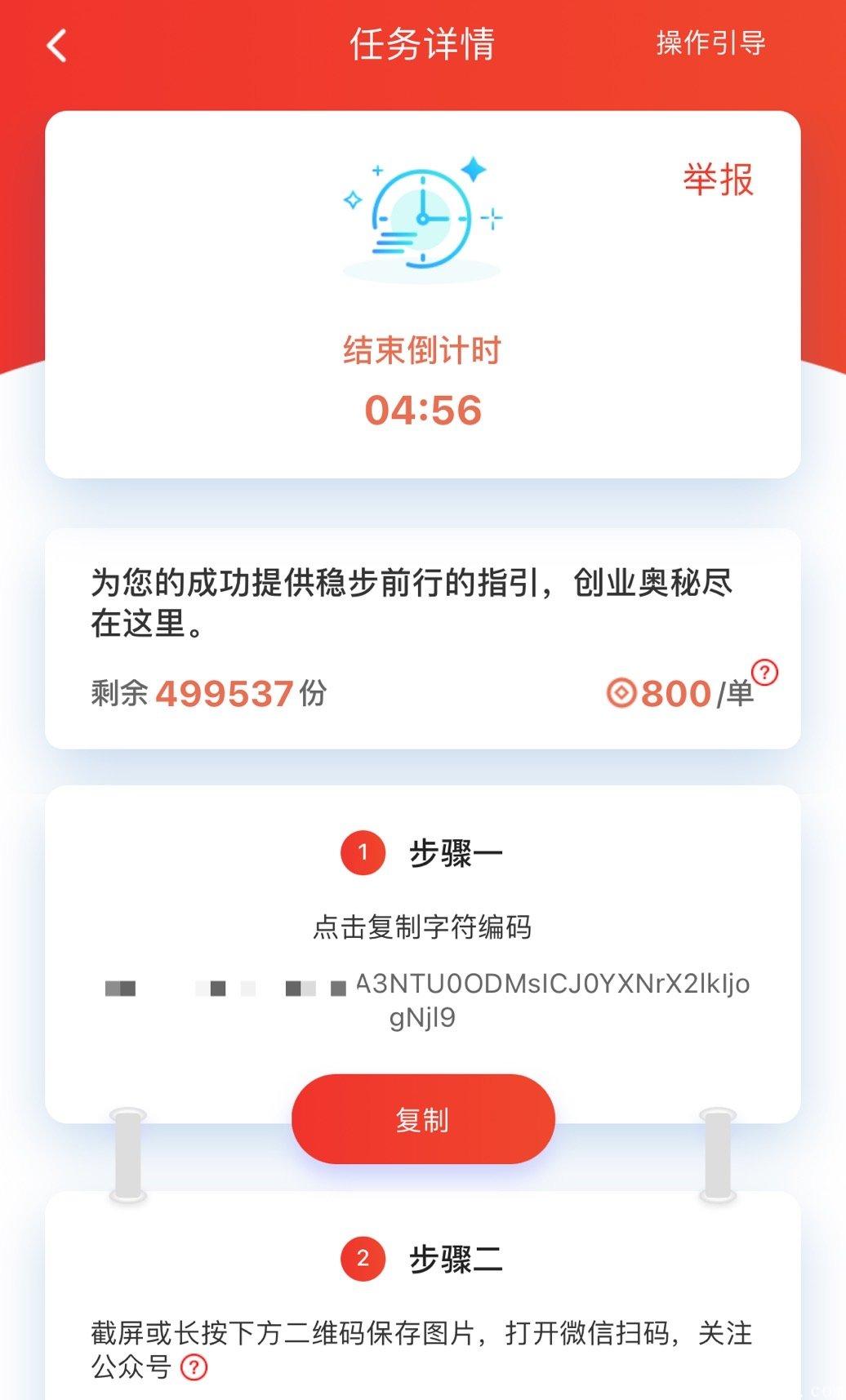Tap the back arrow icon
The height and width of the screenshot is (1400, 846).
[56, 45]
